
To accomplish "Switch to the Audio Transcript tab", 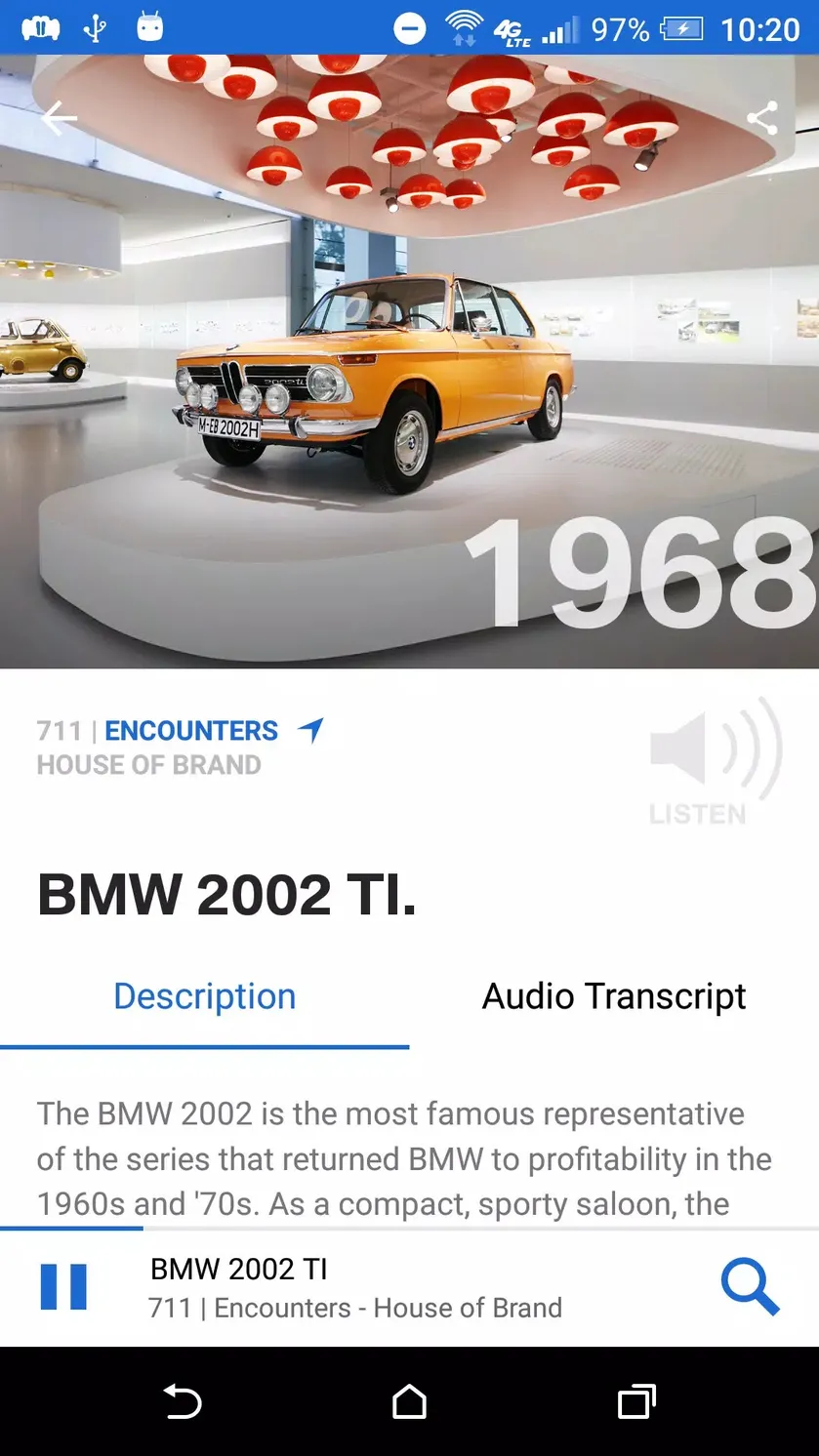I will tap(614, 996).
